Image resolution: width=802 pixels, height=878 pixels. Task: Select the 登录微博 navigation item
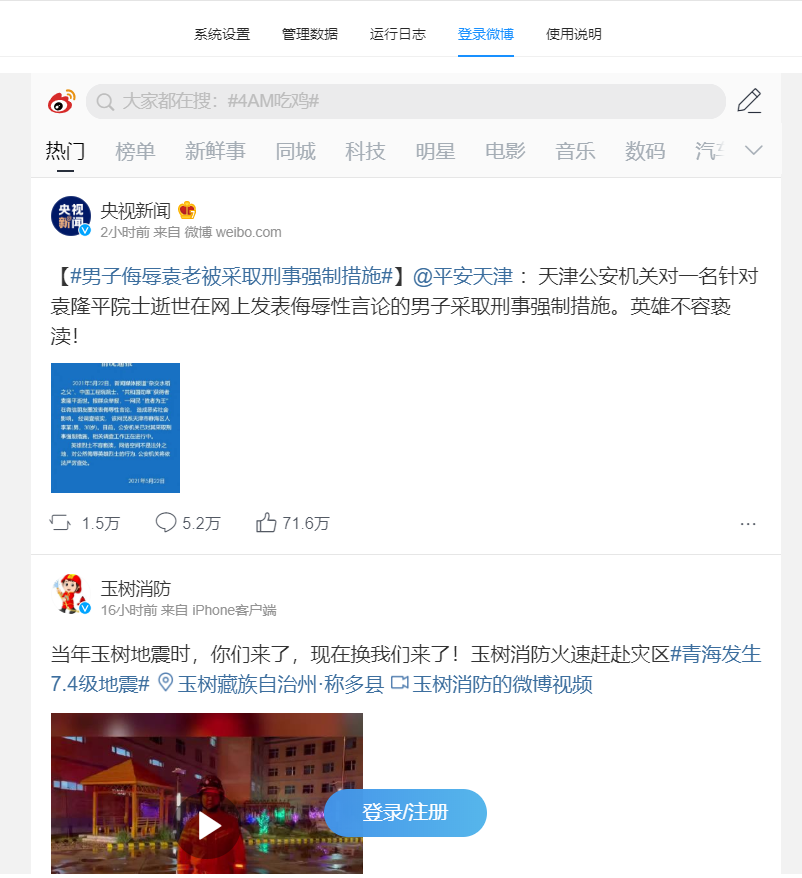pos(485,33)
